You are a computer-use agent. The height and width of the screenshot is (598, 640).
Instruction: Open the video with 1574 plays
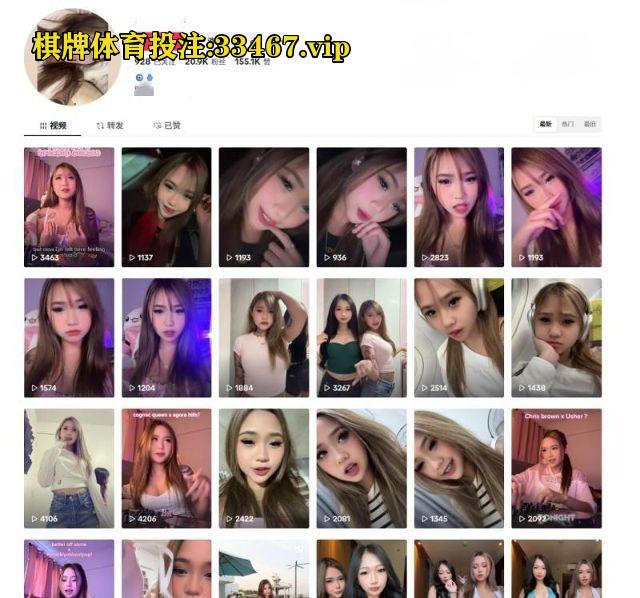click(x=69, y=337)
